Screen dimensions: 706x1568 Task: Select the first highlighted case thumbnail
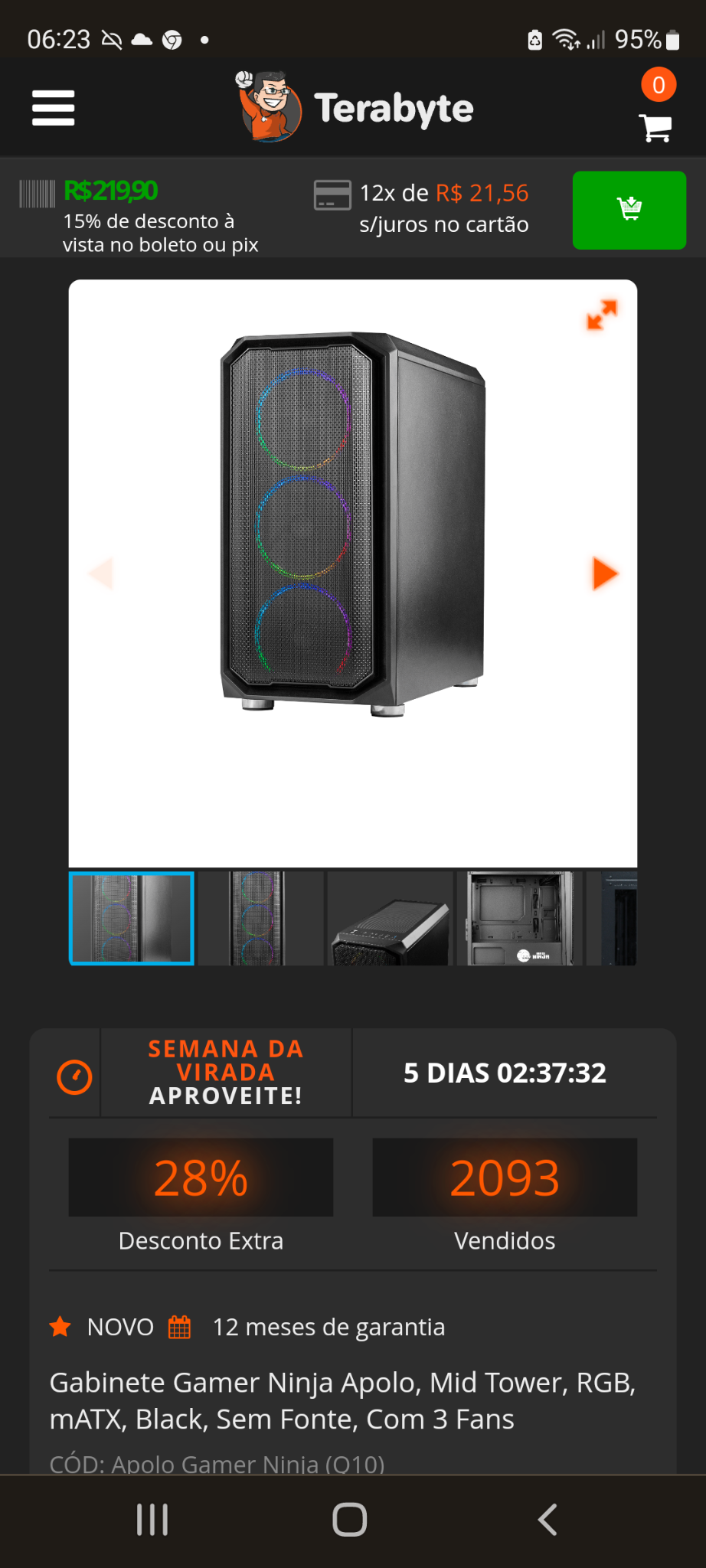tap(132, 918)
